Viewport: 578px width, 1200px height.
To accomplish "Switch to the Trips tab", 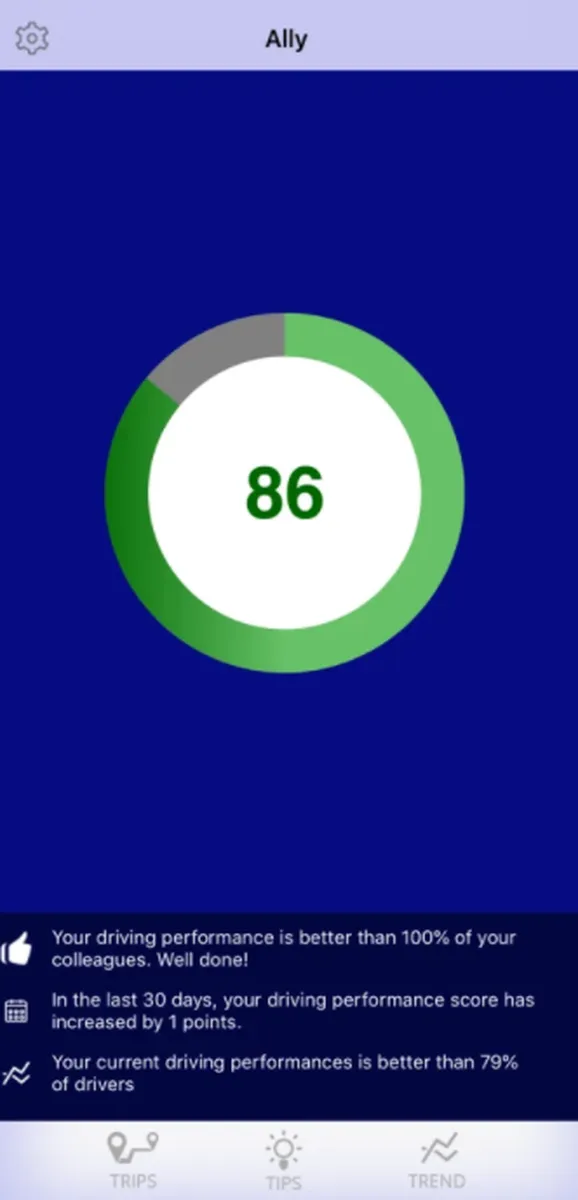I will (132, 1160).
